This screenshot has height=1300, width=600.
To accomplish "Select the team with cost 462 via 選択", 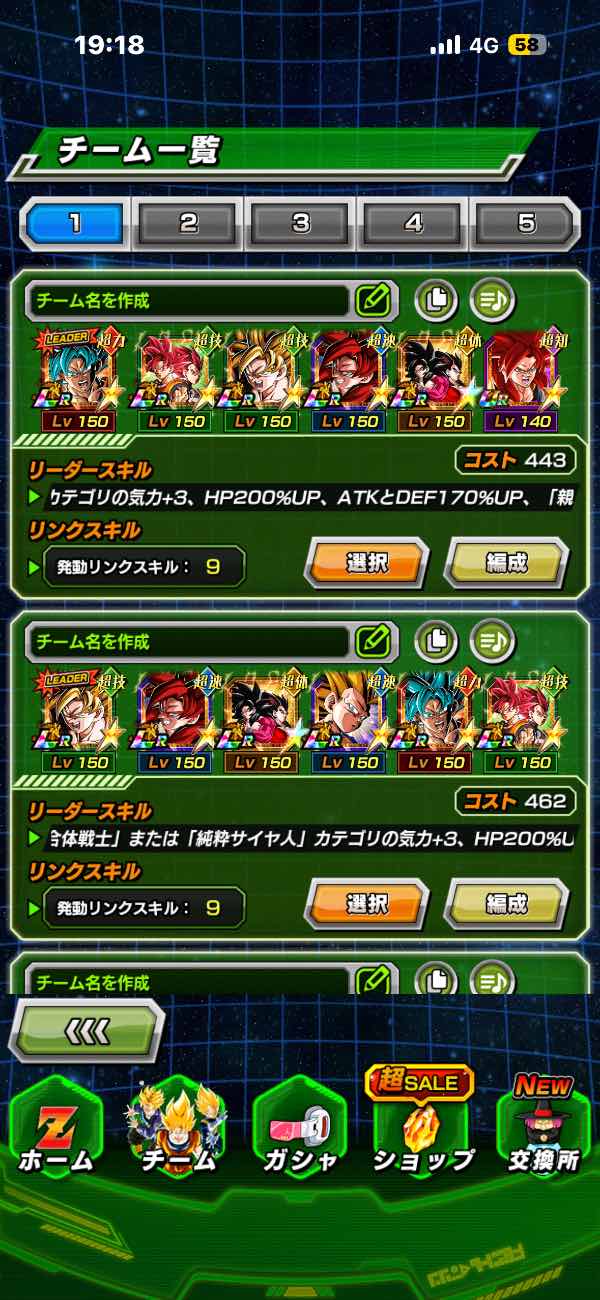I will tap(366, 906).
